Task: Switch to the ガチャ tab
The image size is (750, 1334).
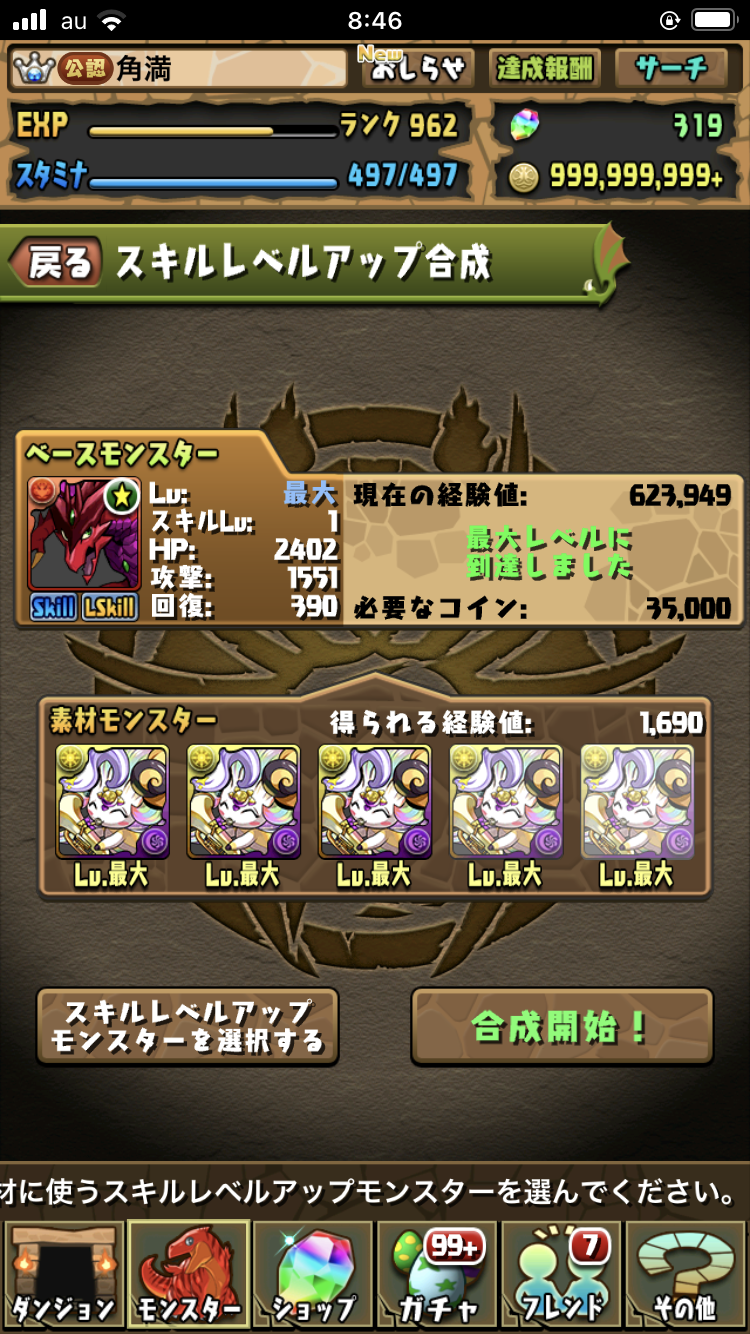Action: click(437, 1274)
